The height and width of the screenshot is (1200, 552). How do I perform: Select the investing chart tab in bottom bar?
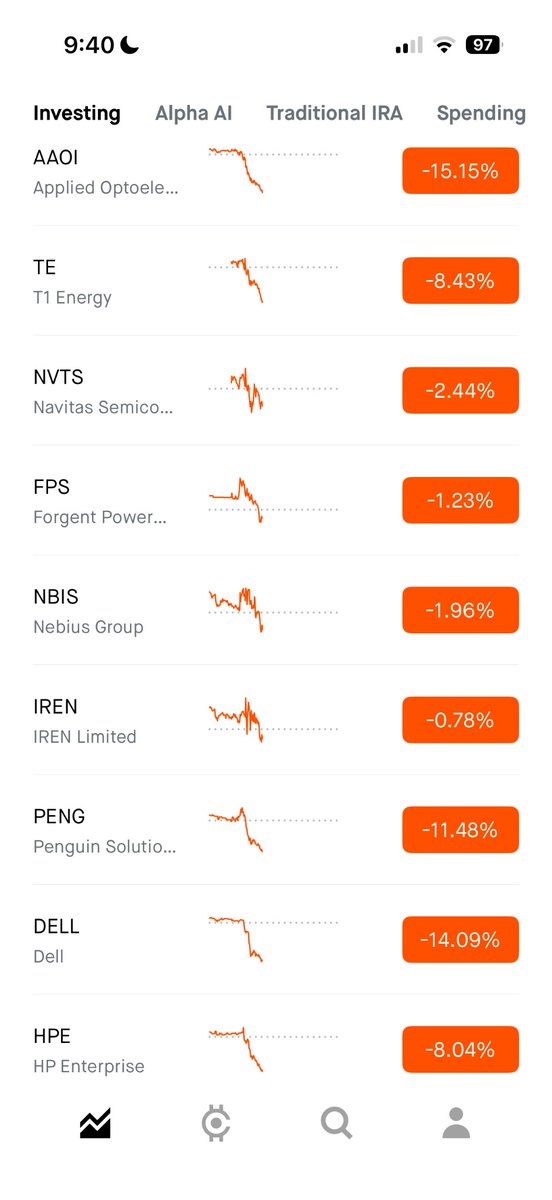tap(95, 1124)
